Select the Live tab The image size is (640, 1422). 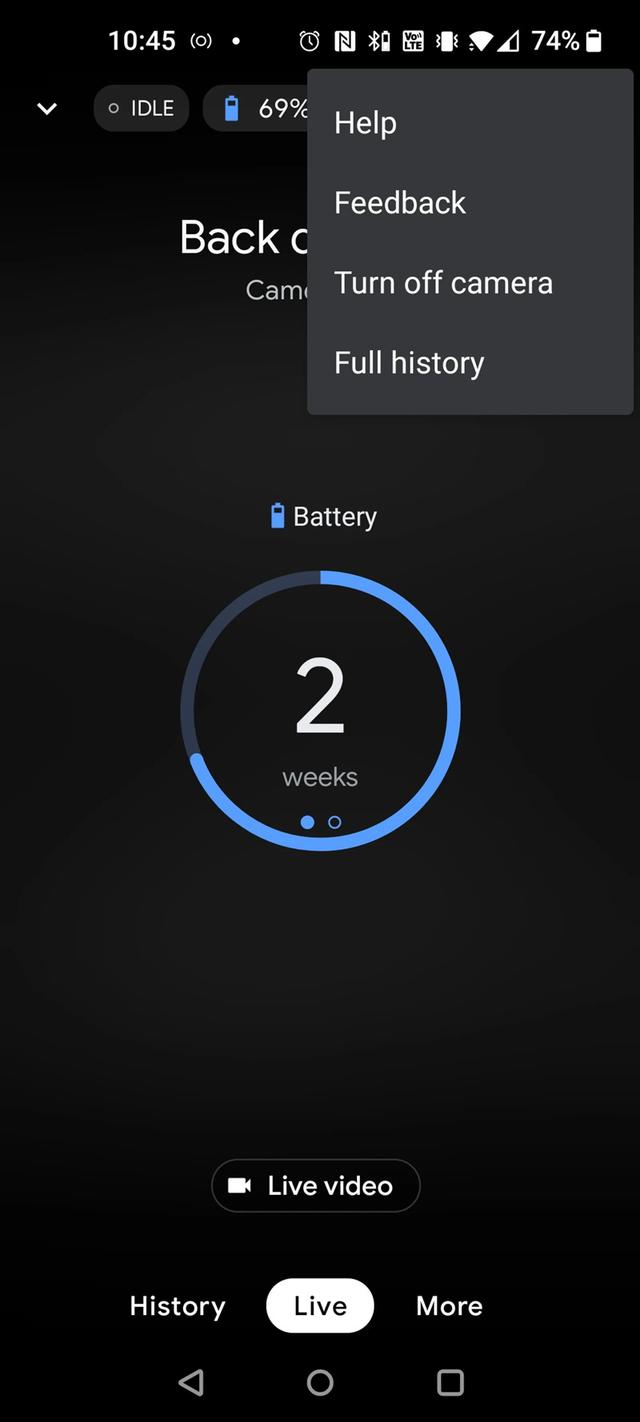320,1306
